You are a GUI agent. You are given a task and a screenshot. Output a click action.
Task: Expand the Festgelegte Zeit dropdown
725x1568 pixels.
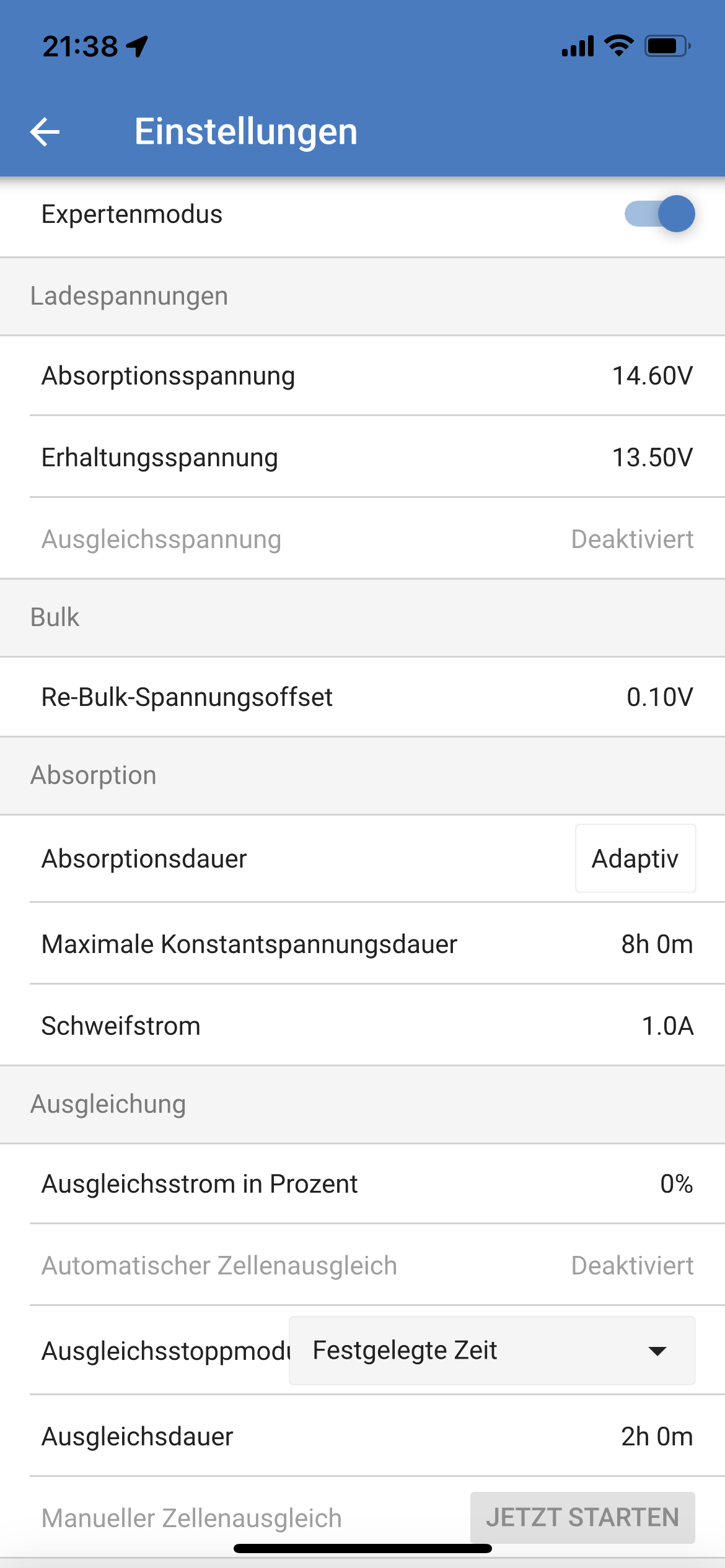[x=492, y=1351]
